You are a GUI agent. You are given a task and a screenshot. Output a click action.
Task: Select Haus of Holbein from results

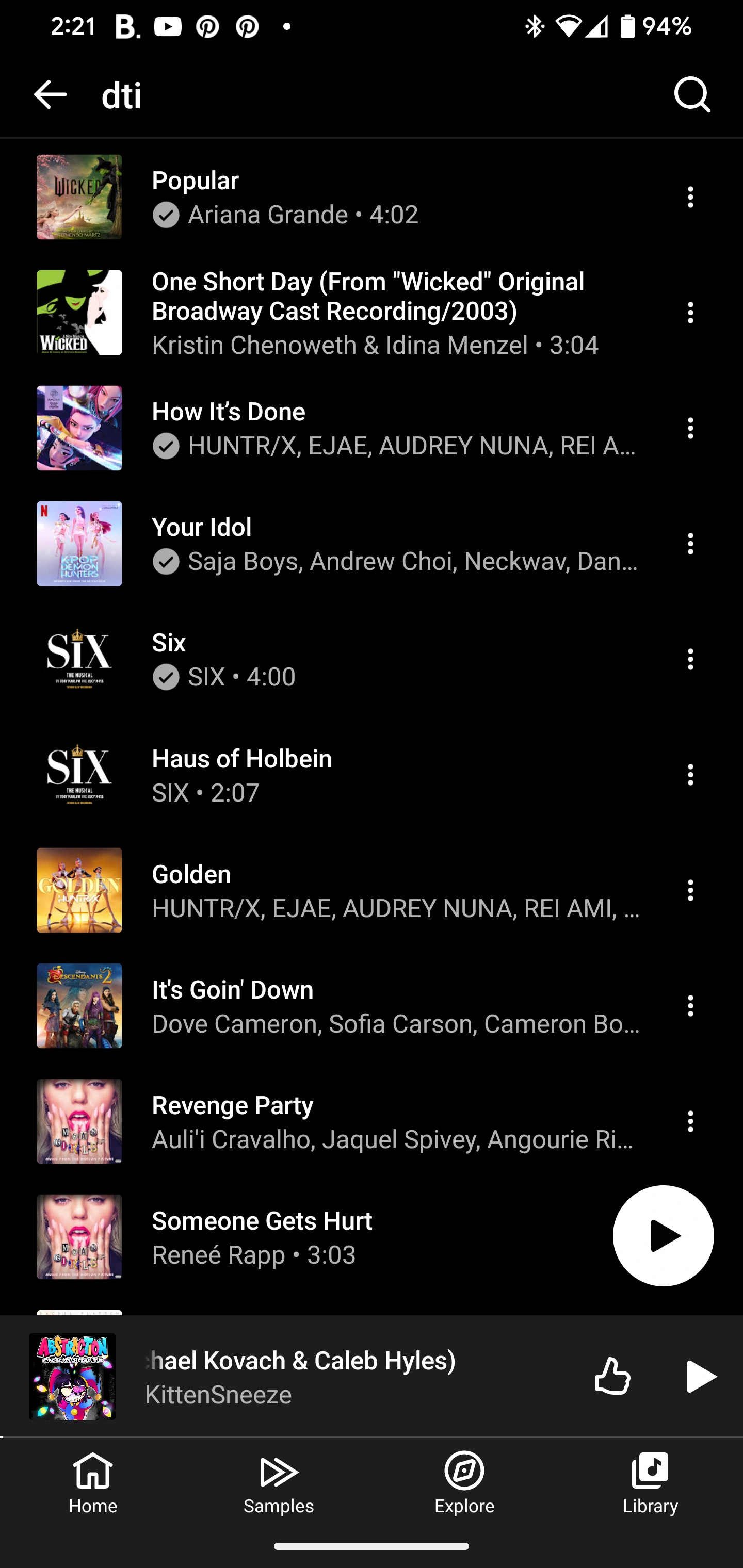(304, 774)
